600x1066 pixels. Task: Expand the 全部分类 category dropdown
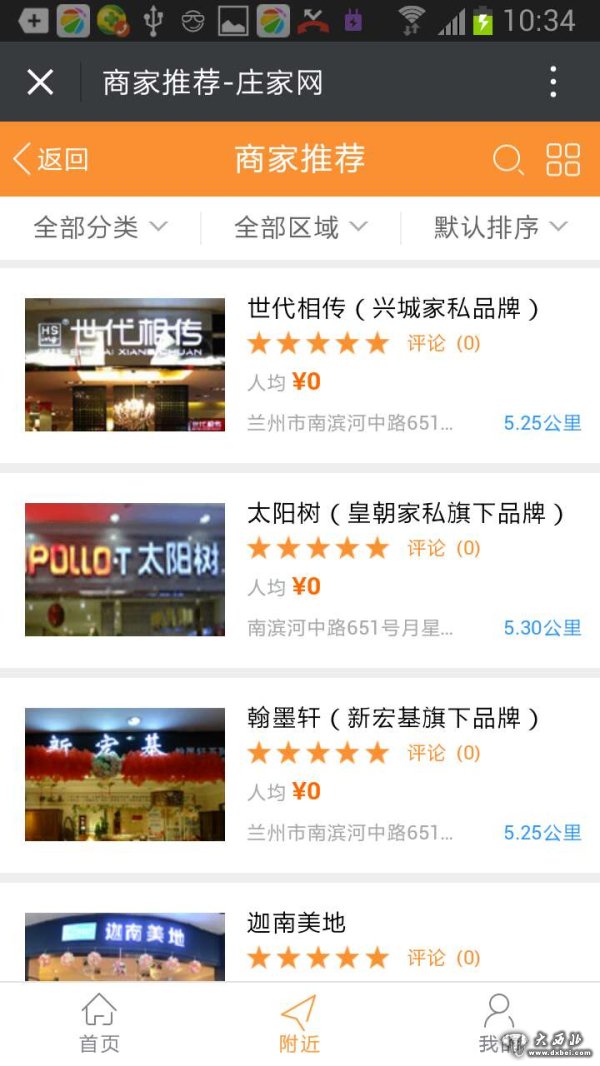pos(100,228)
